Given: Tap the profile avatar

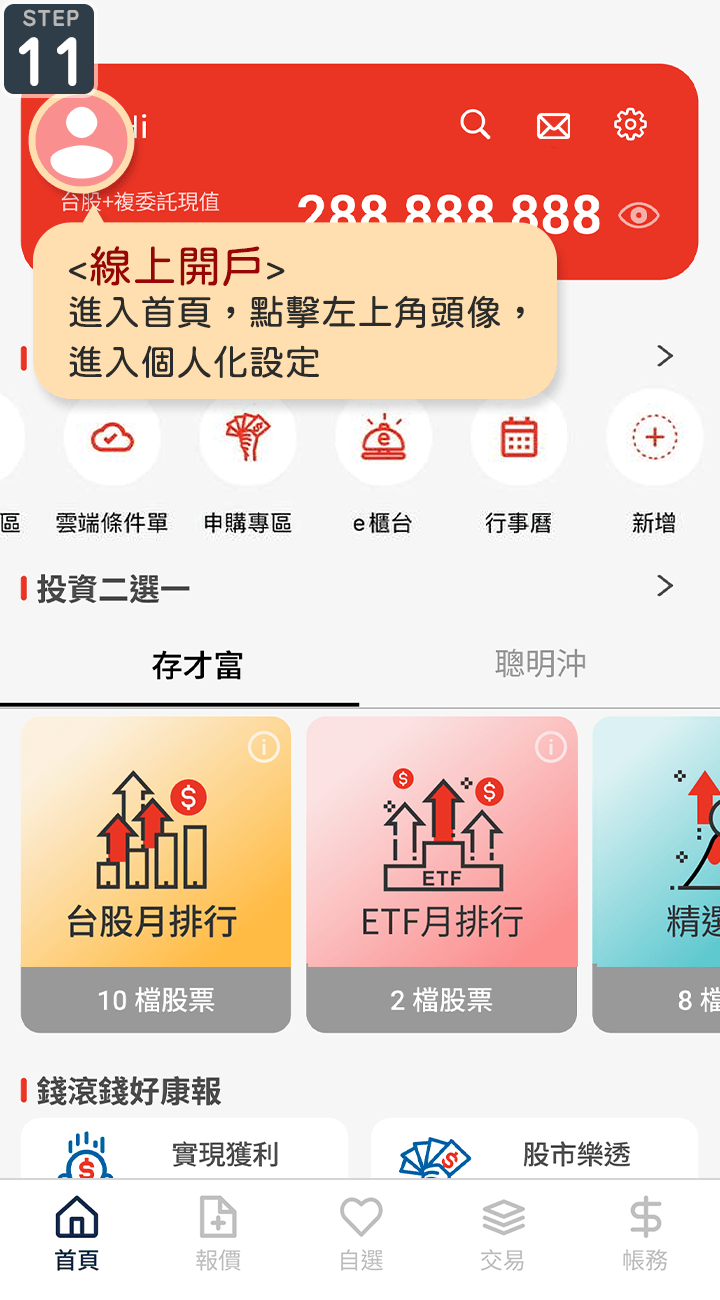Looking at the screenshot, I should (x=81, y=141).
